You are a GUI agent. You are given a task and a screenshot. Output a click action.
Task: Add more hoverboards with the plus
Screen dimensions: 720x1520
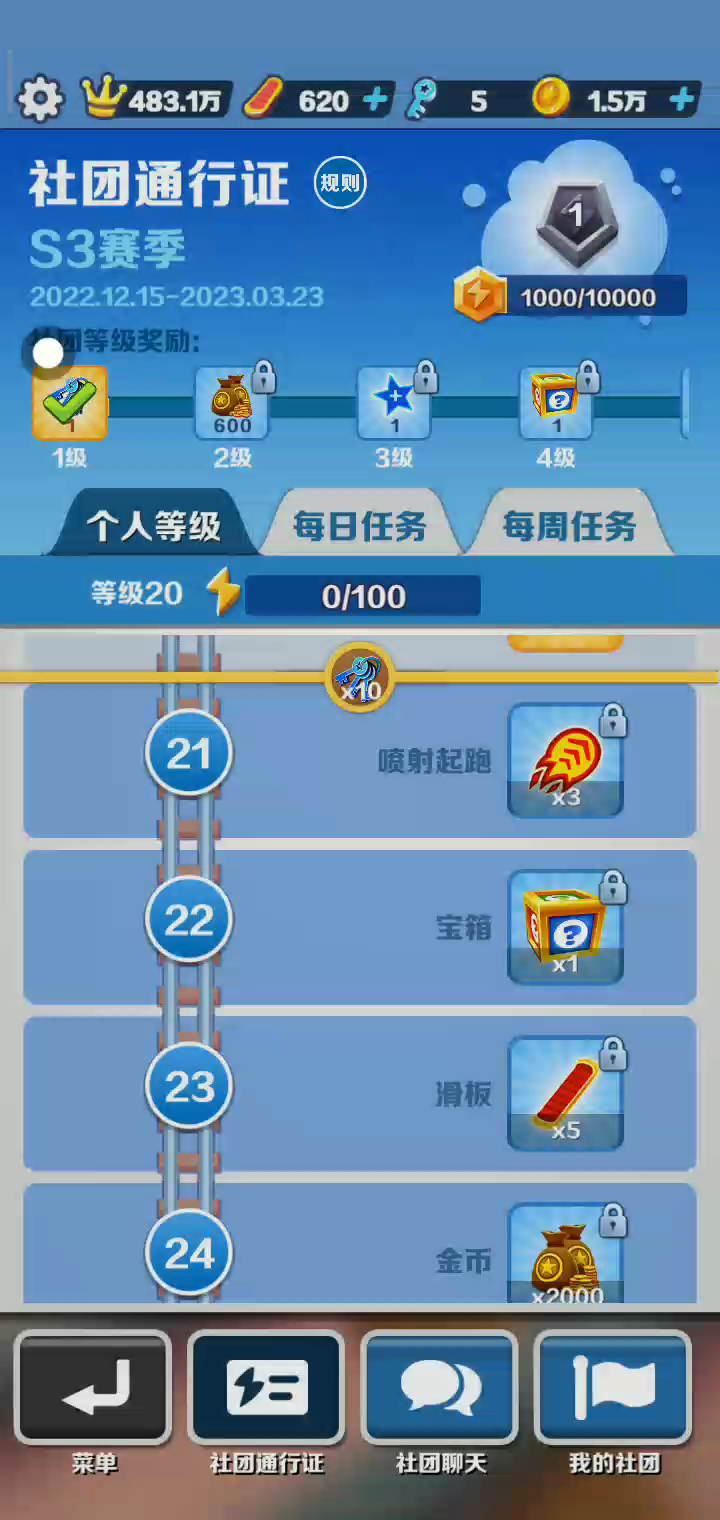point(375,100)
